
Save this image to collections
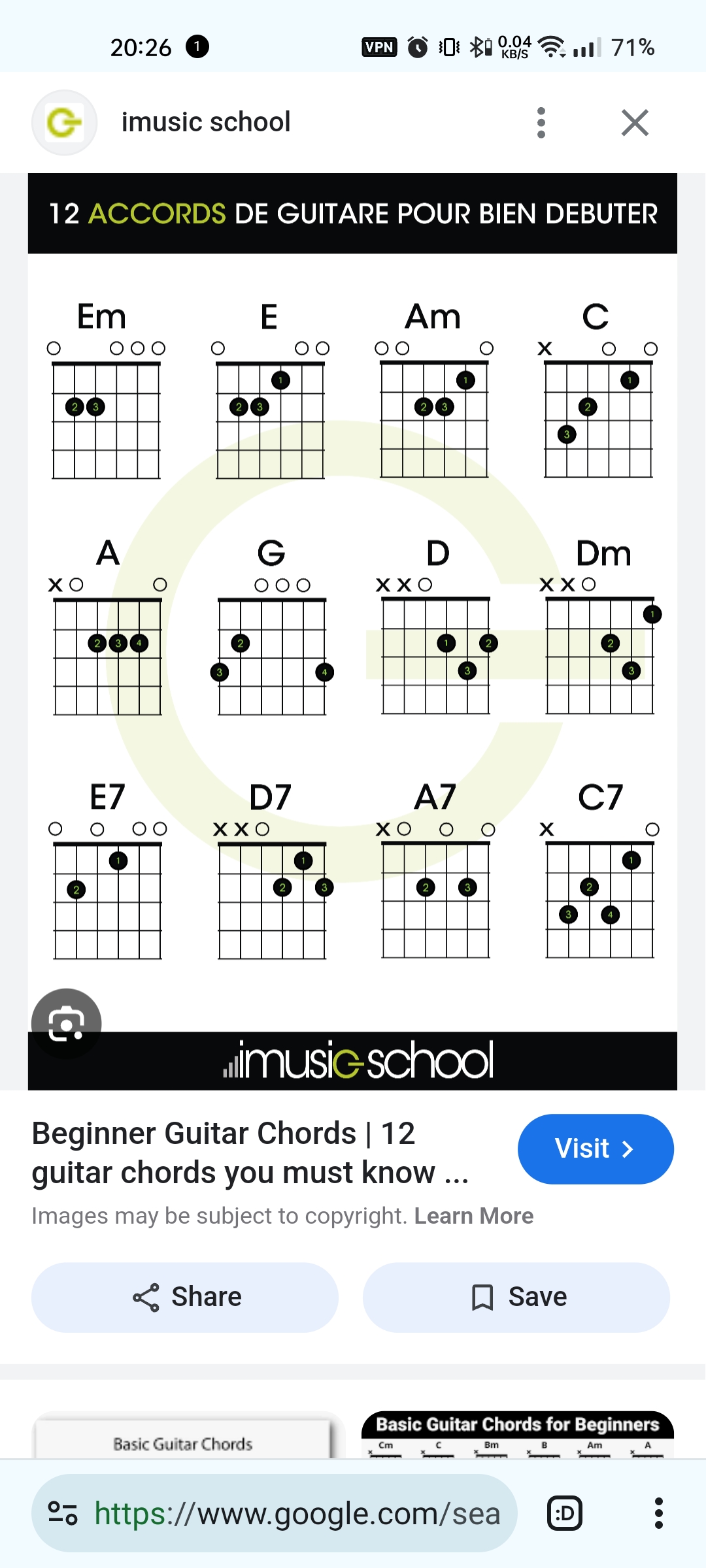(x=516, y=1297)
